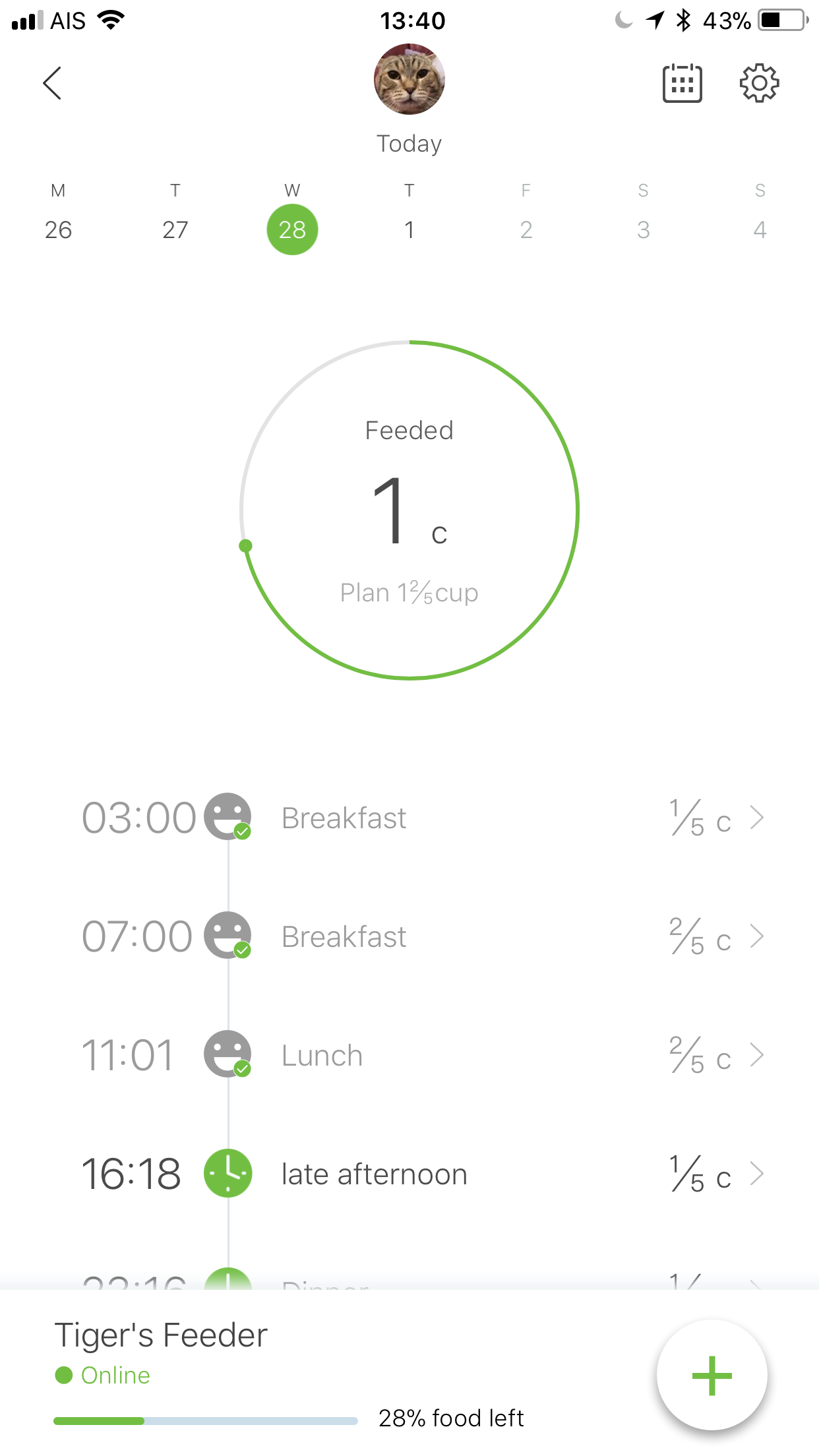Add a new feeding with plus button
819x1456 pixels.
pos(712,1376)
